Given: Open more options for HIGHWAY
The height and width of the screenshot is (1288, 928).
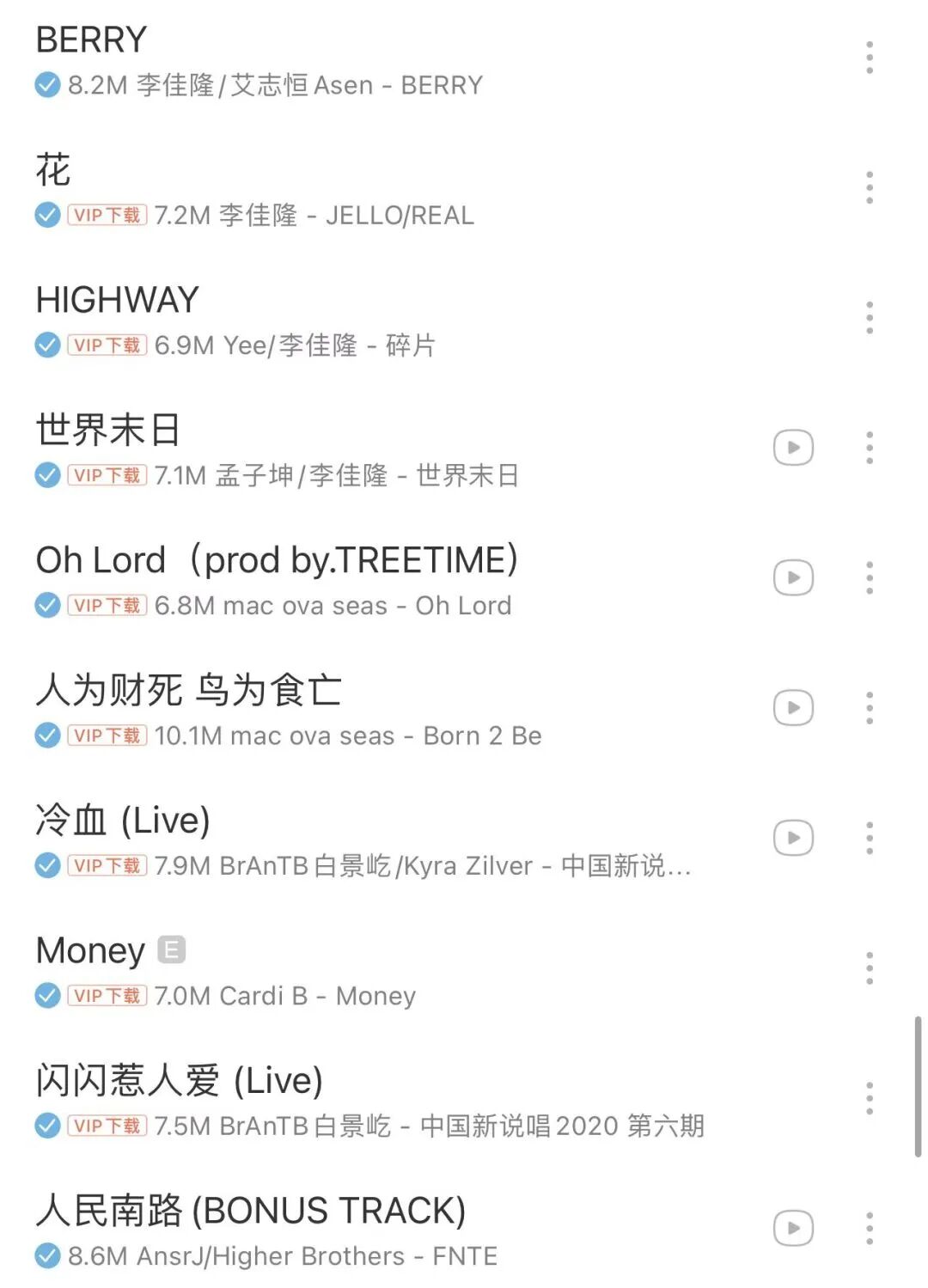Looking at the screenshot, I should pyautogui.click(x=870, y=318).
